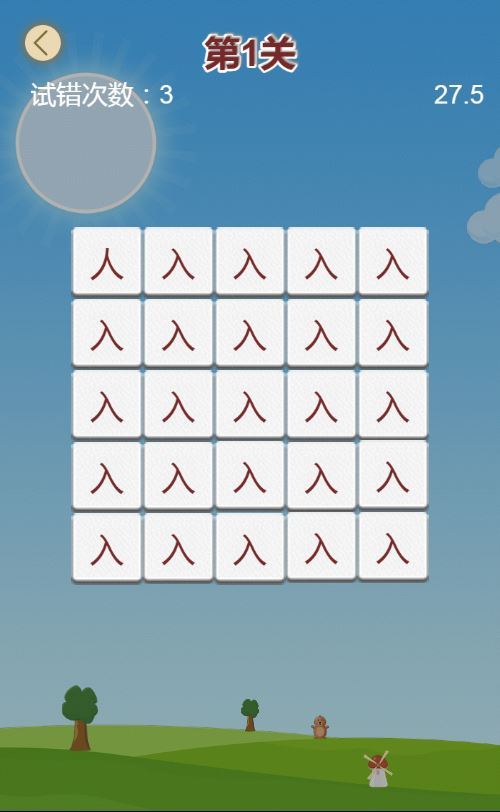The image size is (500, 812).
Task: Go back with the round arrow button
Action: 43,42
